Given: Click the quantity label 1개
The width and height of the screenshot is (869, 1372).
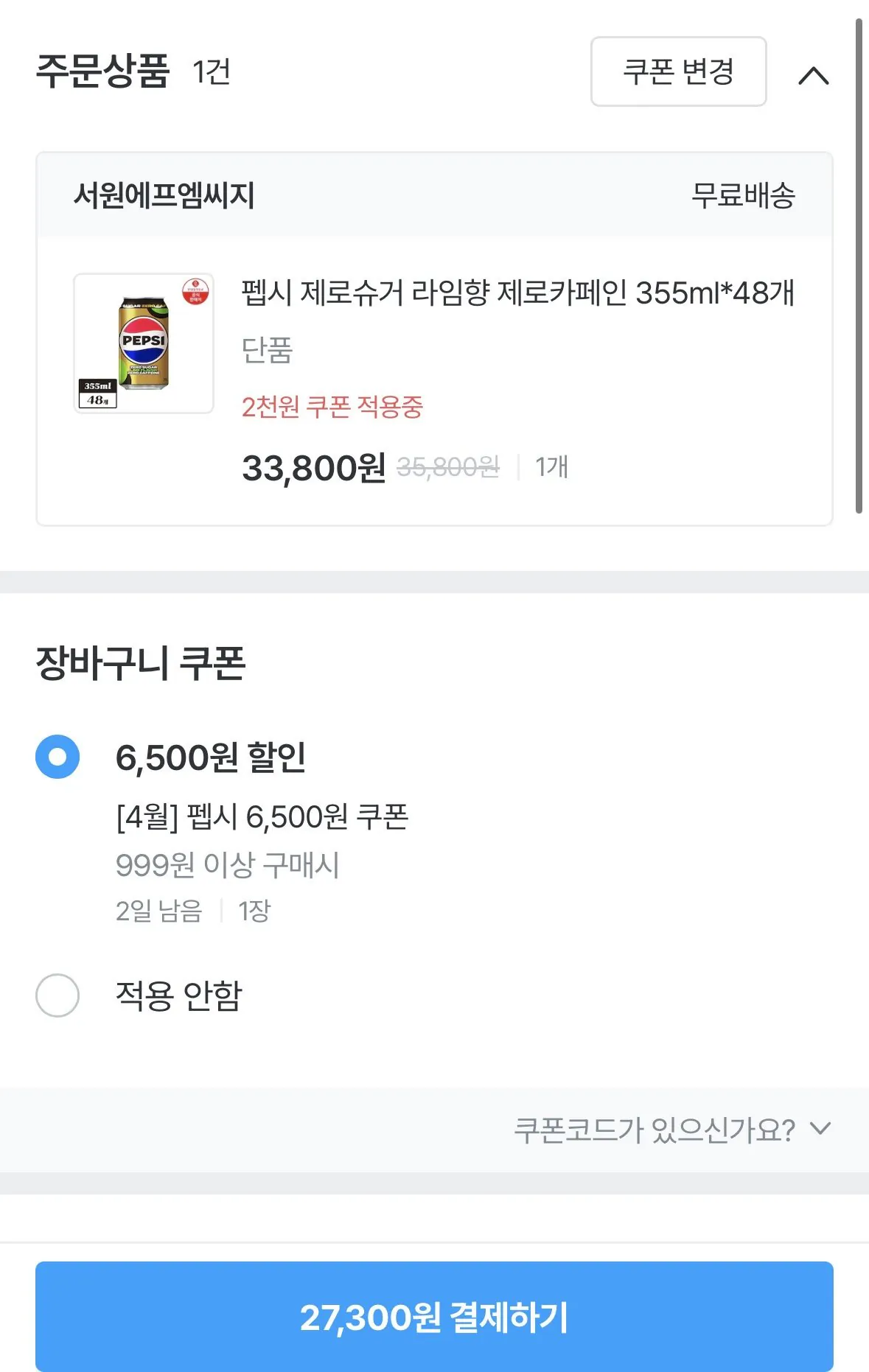Looking at the screenshot, I should 554,466.
